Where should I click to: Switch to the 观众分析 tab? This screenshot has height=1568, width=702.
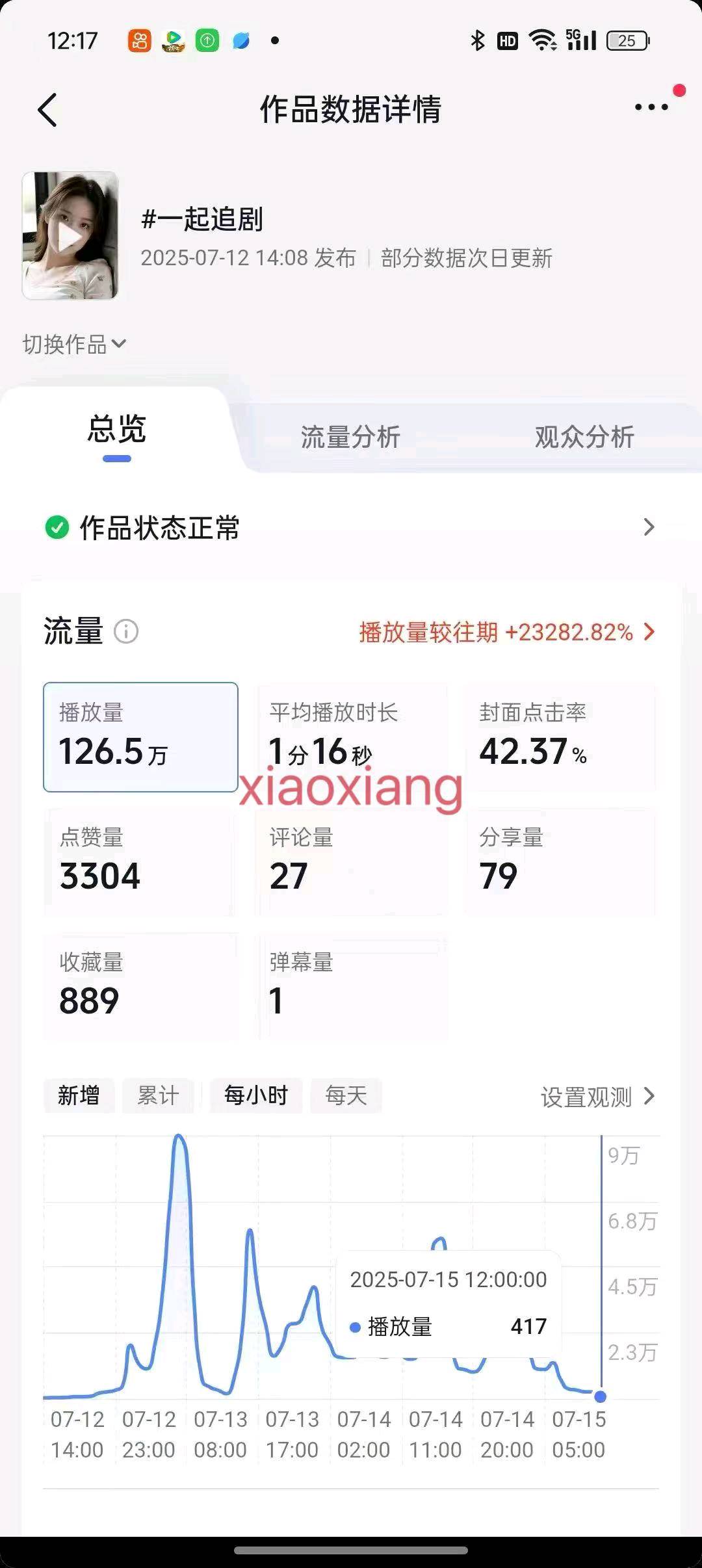pos(584,437)
